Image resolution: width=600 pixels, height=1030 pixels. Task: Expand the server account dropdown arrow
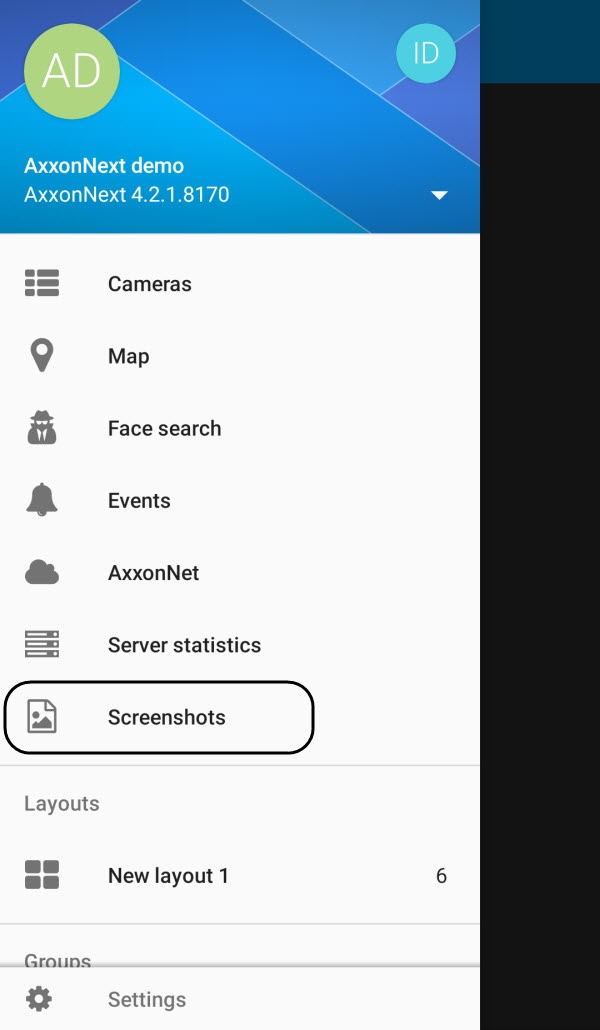(439, 195)
